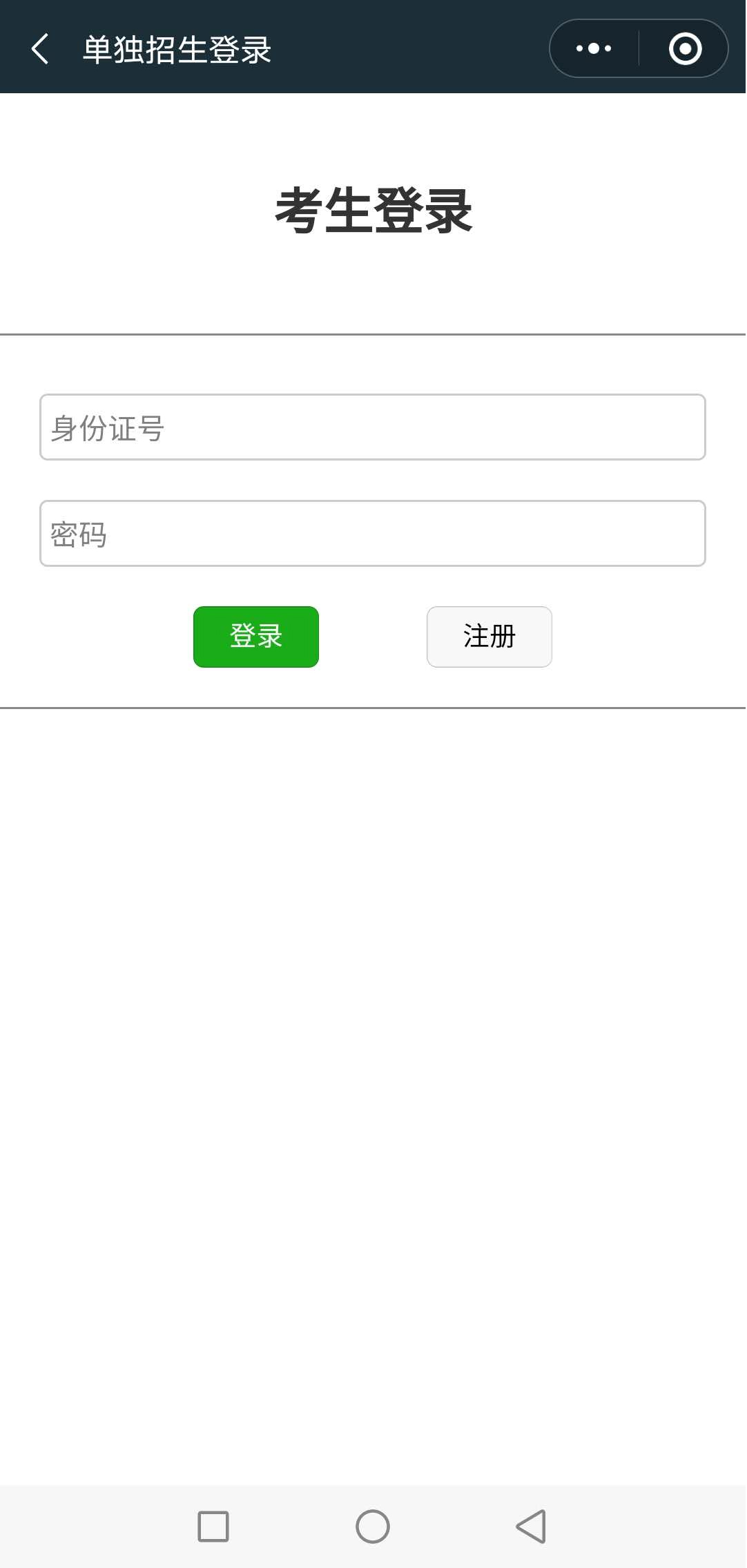
Task: Tap the green 登录 button
Action: (x=256, y=637)
